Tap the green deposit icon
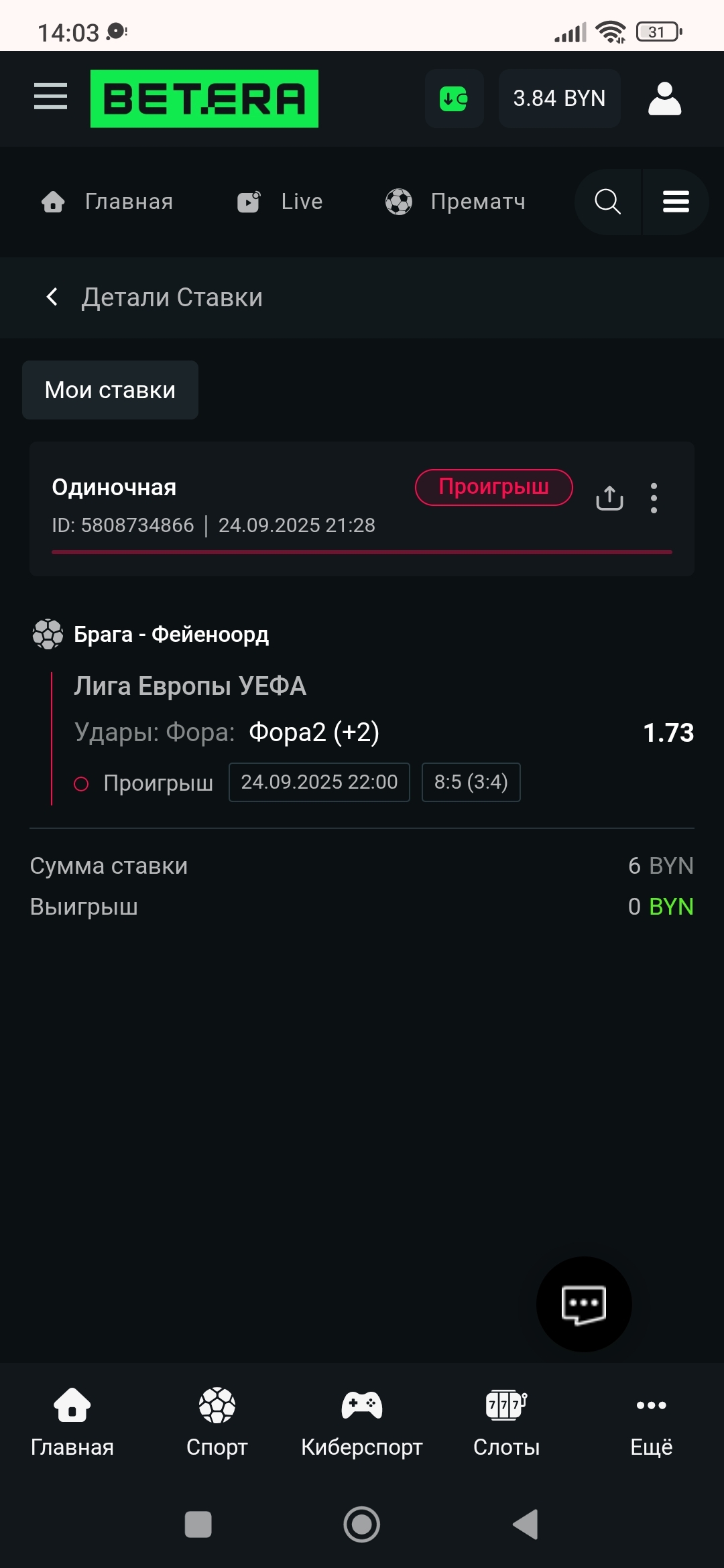 454,99
